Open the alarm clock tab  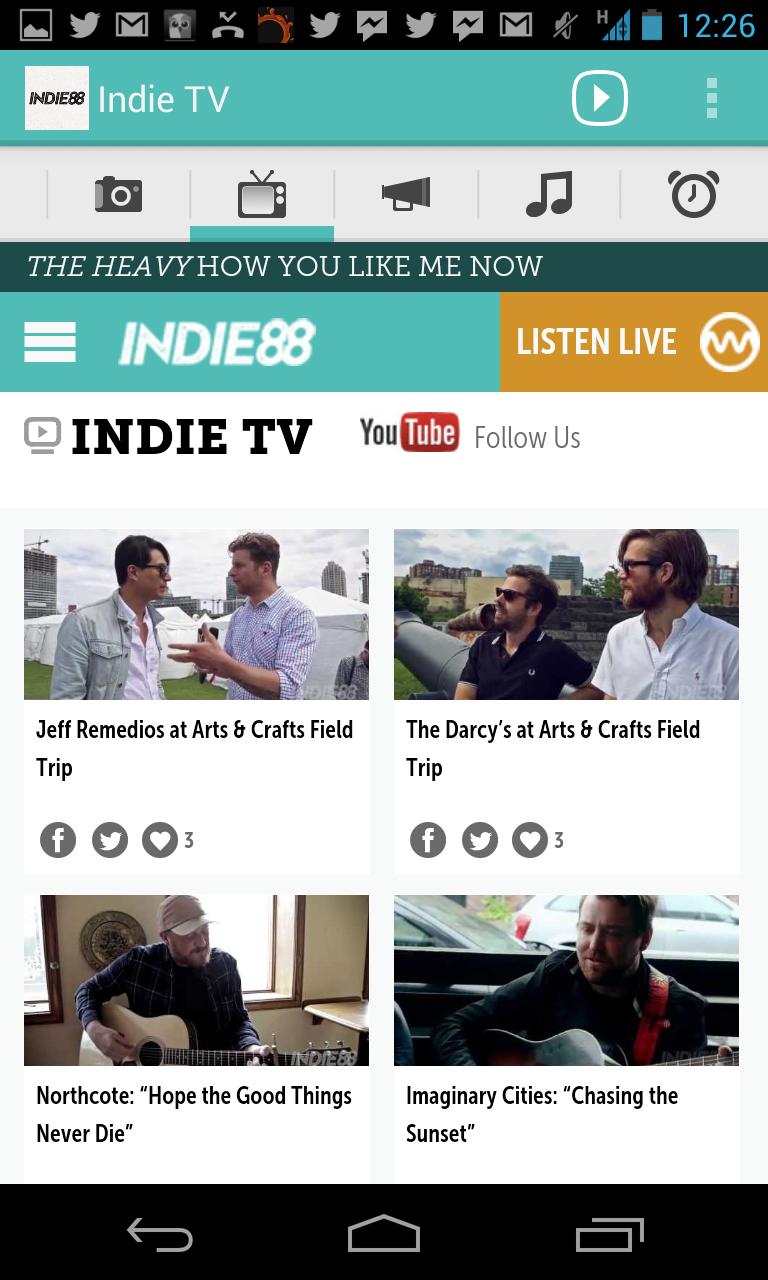[x=693, y=193]
